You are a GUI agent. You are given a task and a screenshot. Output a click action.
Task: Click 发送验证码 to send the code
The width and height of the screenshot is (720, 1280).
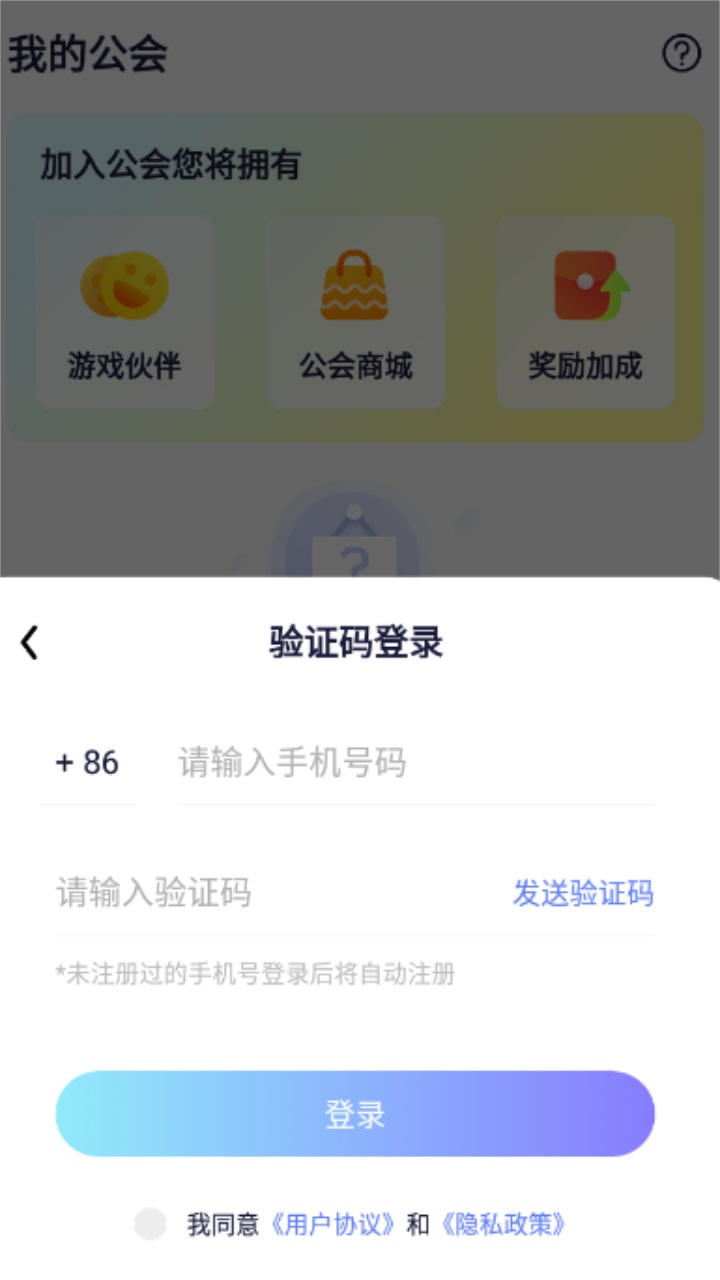click(585, 895)
